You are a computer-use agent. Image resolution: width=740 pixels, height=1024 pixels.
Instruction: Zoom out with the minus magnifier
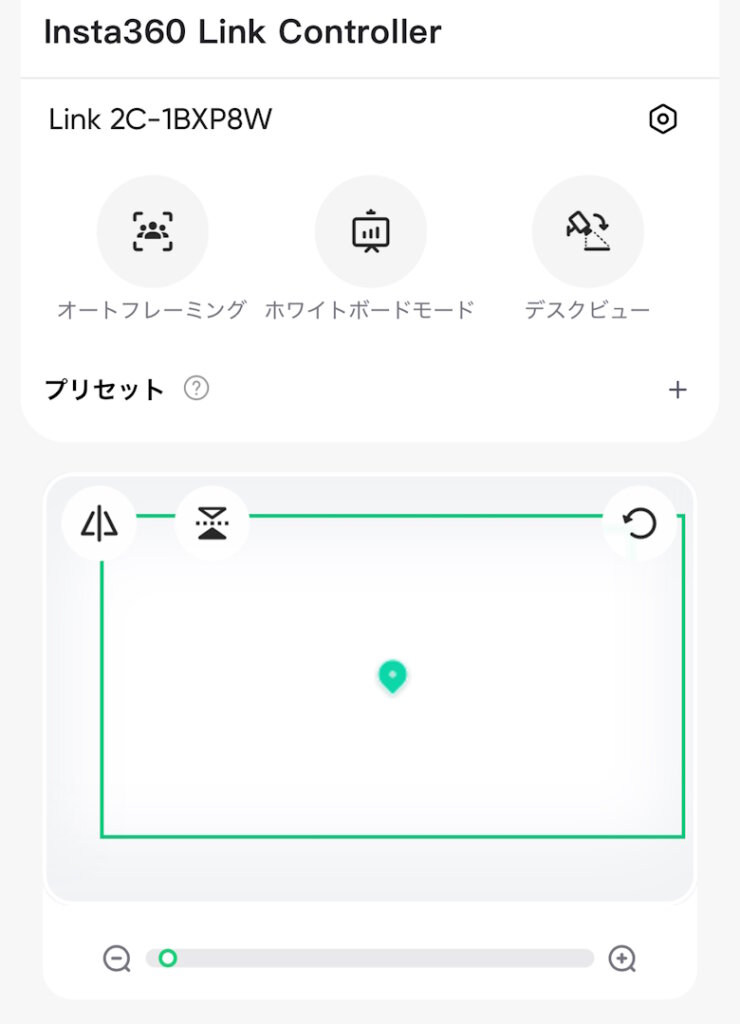(x=117, y=959)
